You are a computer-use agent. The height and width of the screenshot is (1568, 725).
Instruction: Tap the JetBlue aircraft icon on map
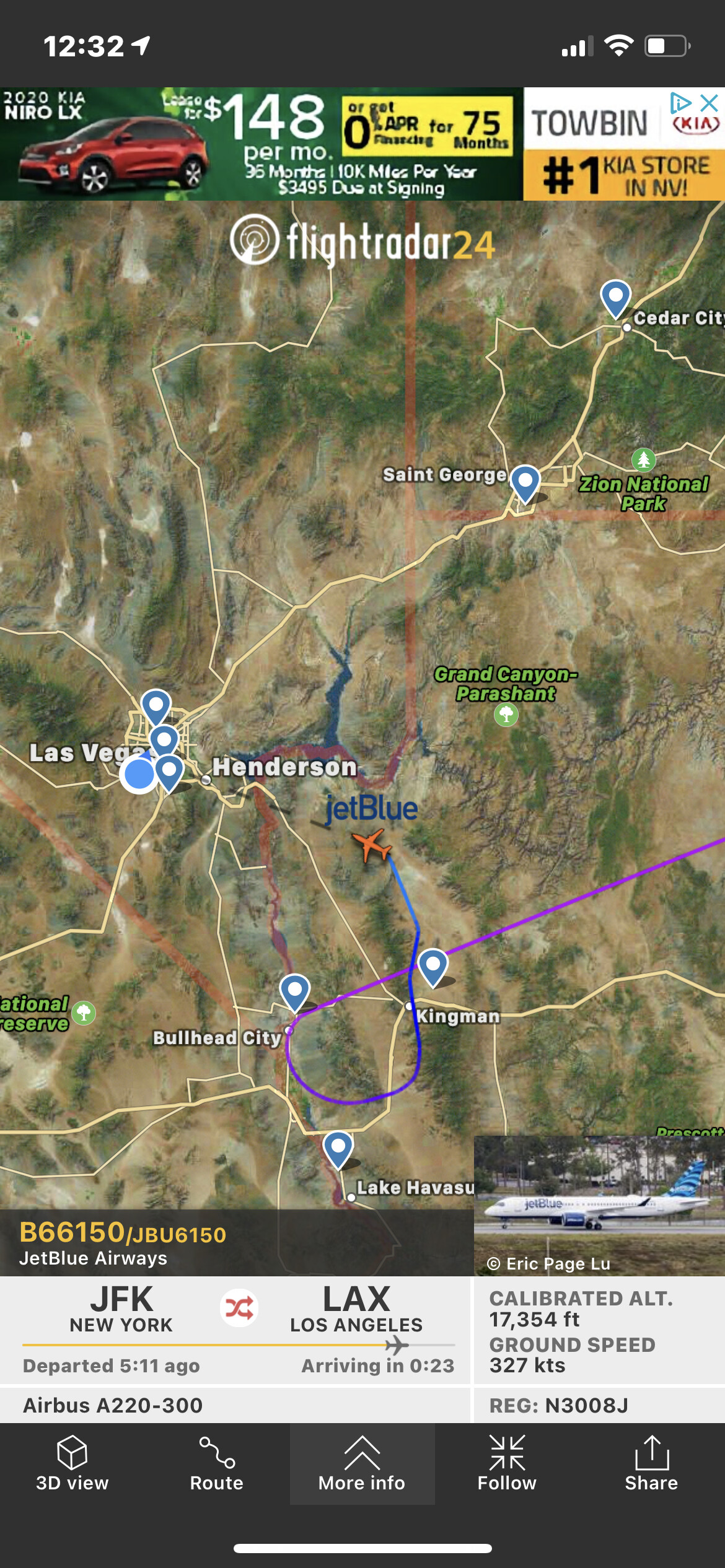point(371,845)
